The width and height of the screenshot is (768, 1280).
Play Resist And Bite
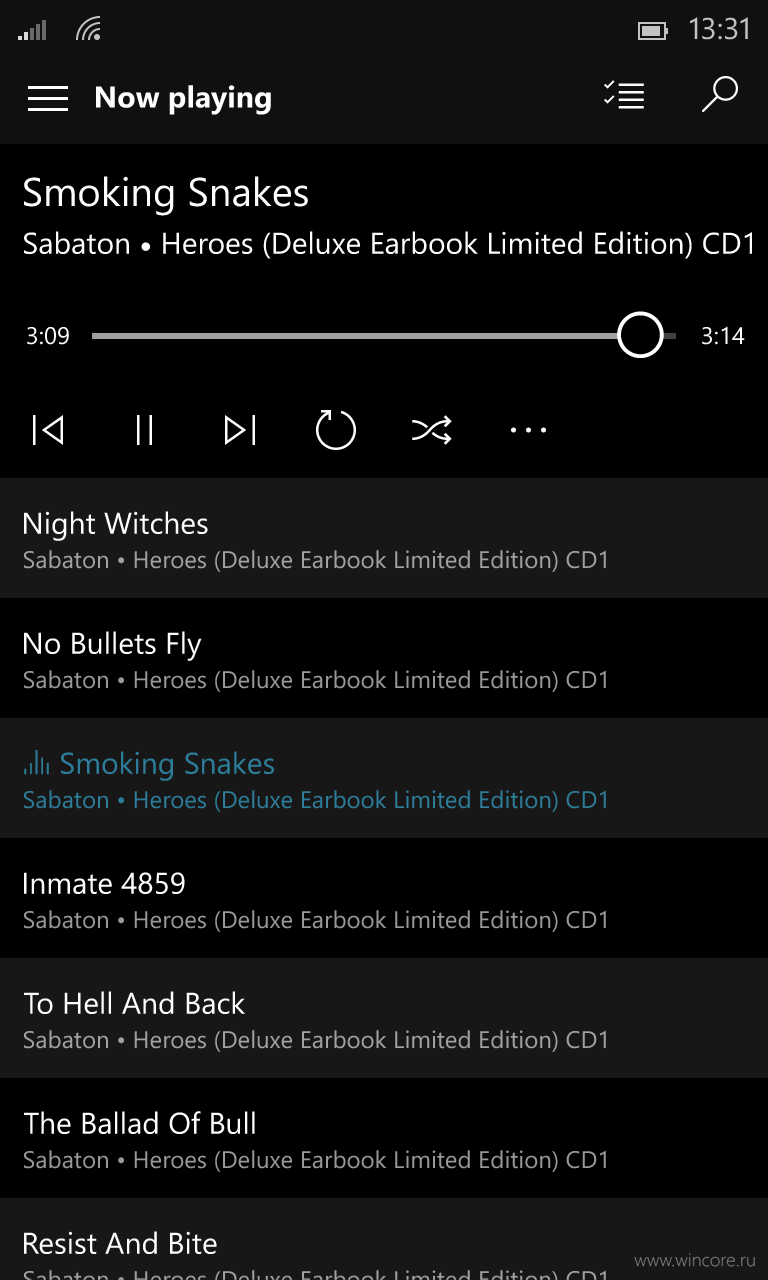tap(384, 1239)
